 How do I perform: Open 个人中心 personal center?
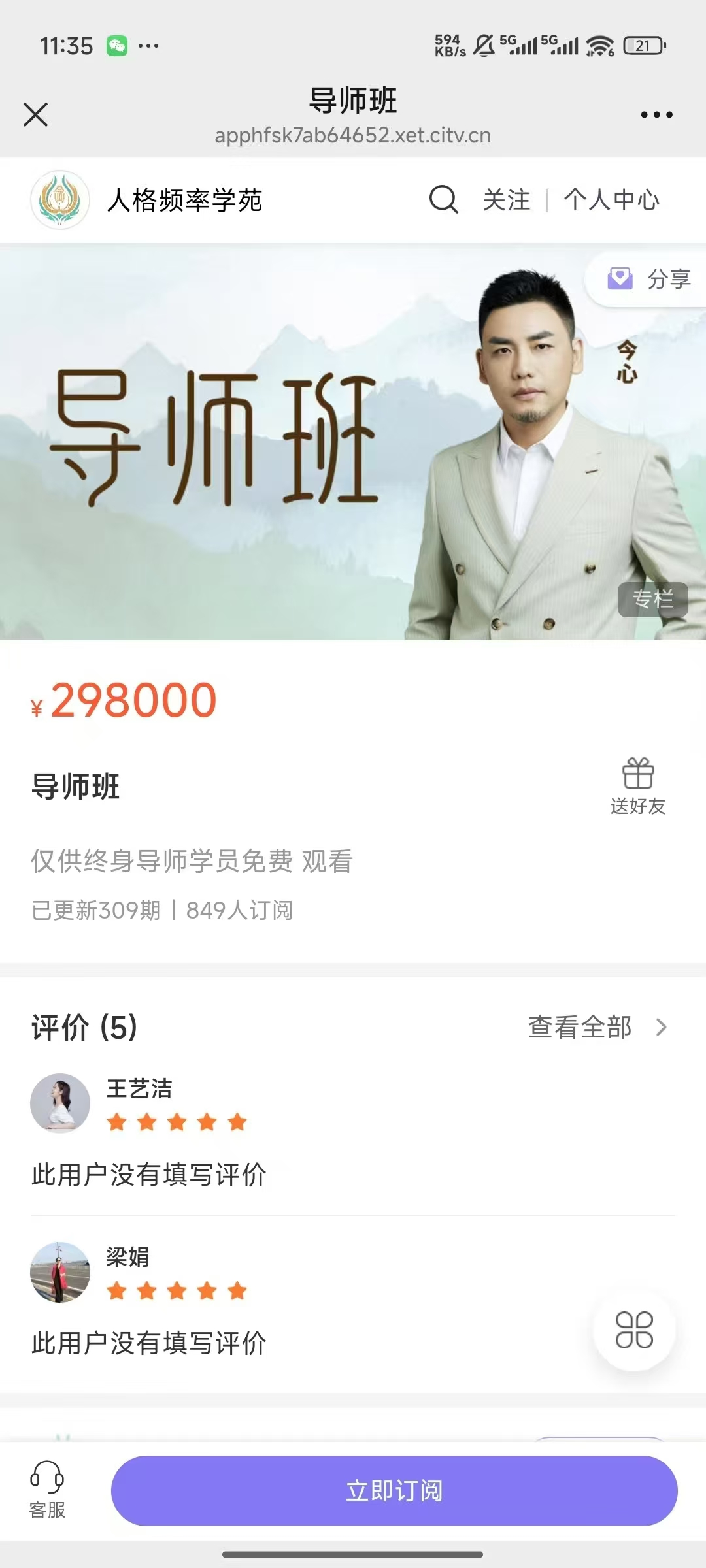[x=611, y=200]
